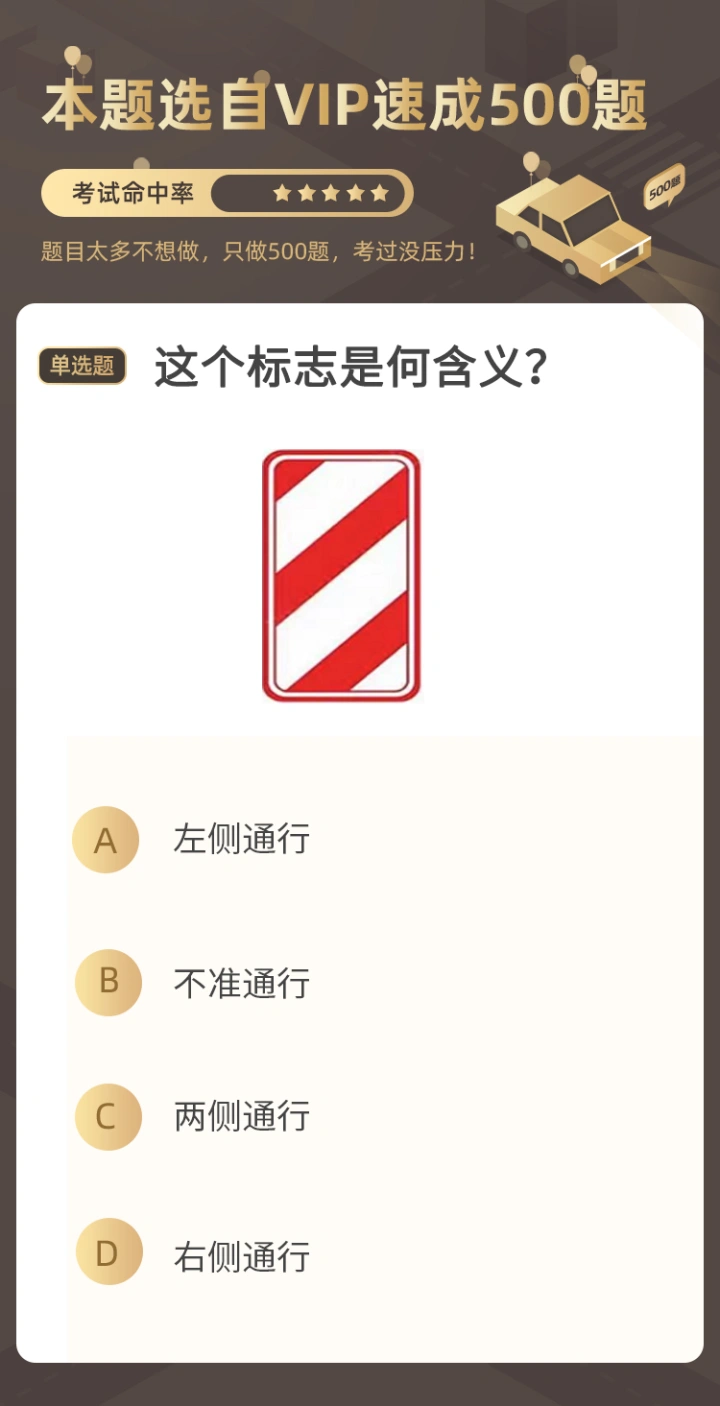
Task: Choose option B 不准通行
Action: coord(241,983)
